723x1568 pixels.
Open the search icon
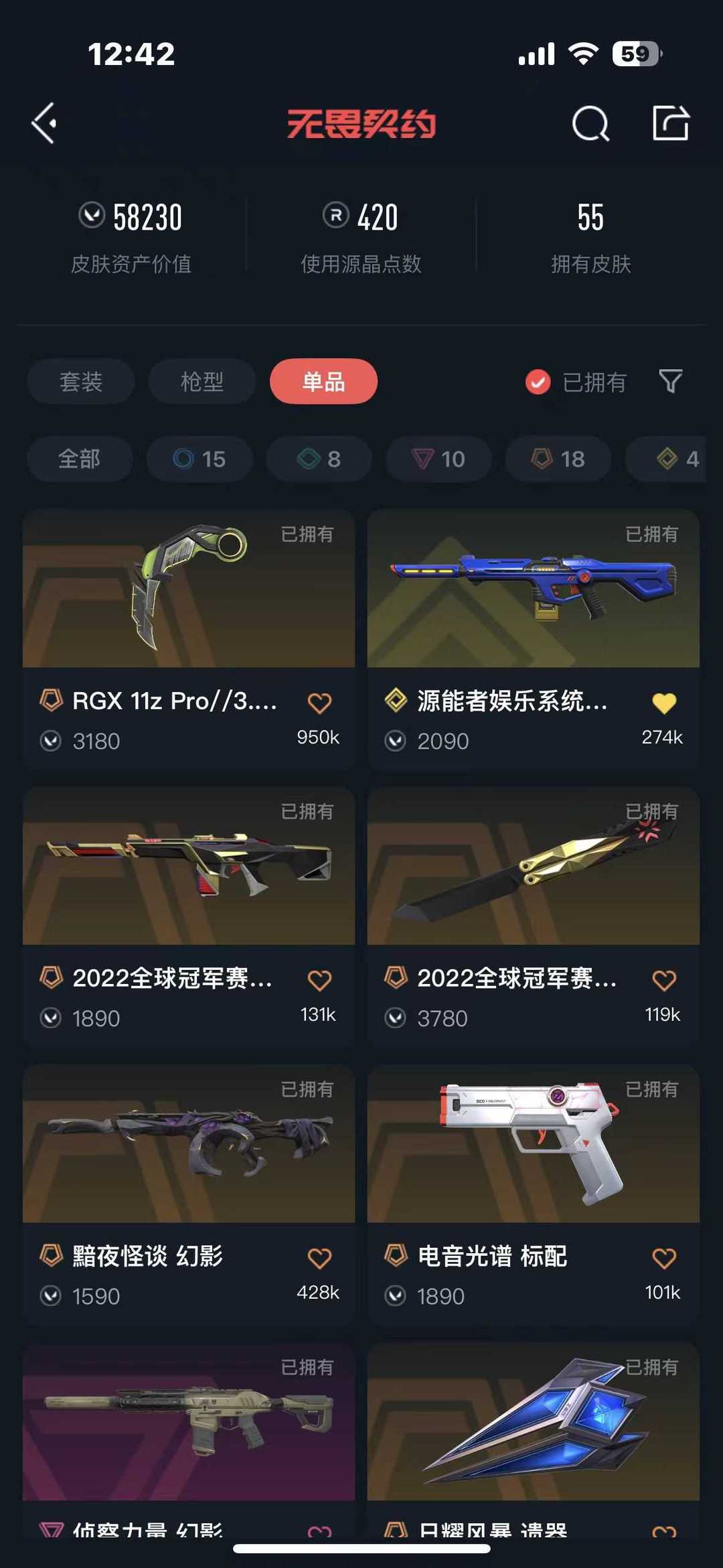pos(590,124)
